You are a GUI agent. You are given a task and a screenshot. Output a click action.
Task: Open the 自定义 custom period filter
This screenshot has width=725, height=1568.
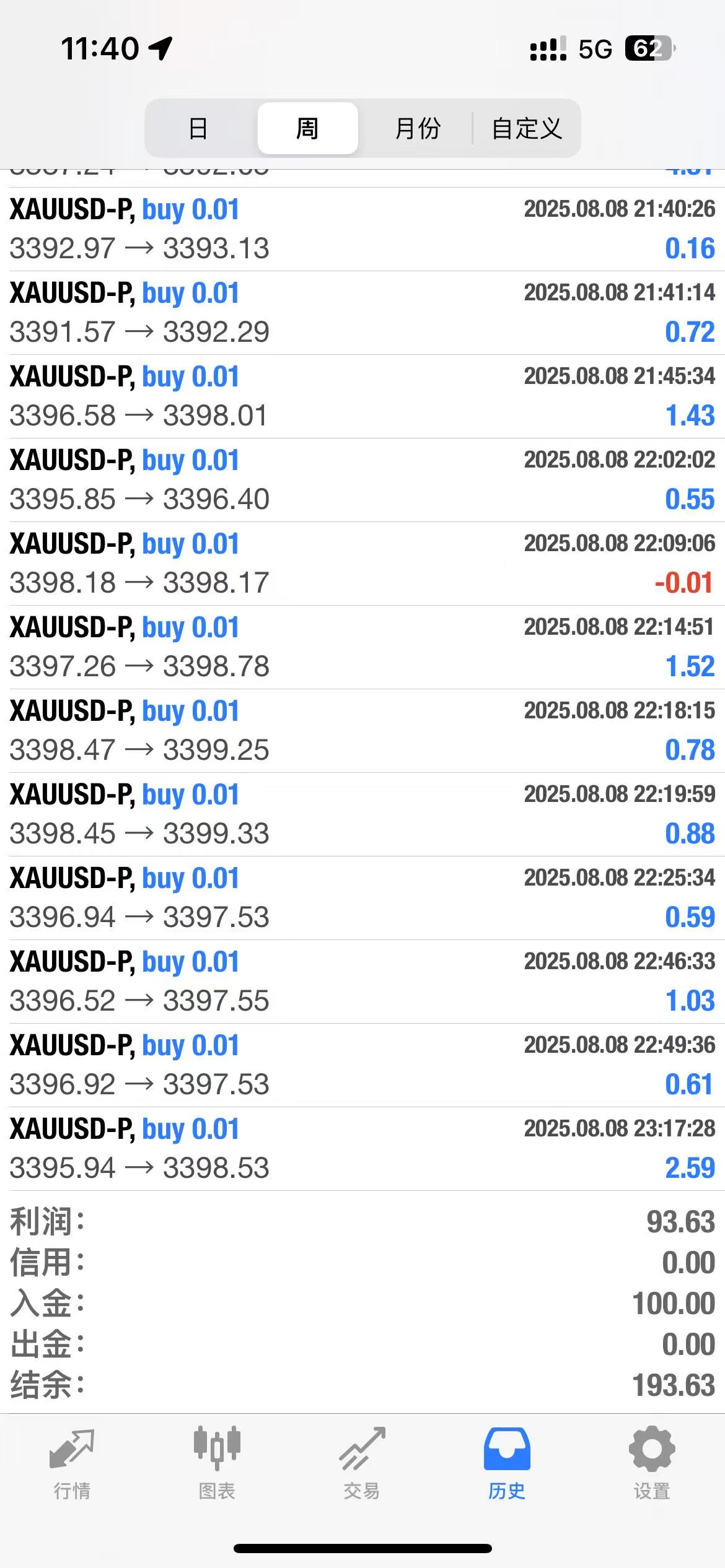coord(527,128)
